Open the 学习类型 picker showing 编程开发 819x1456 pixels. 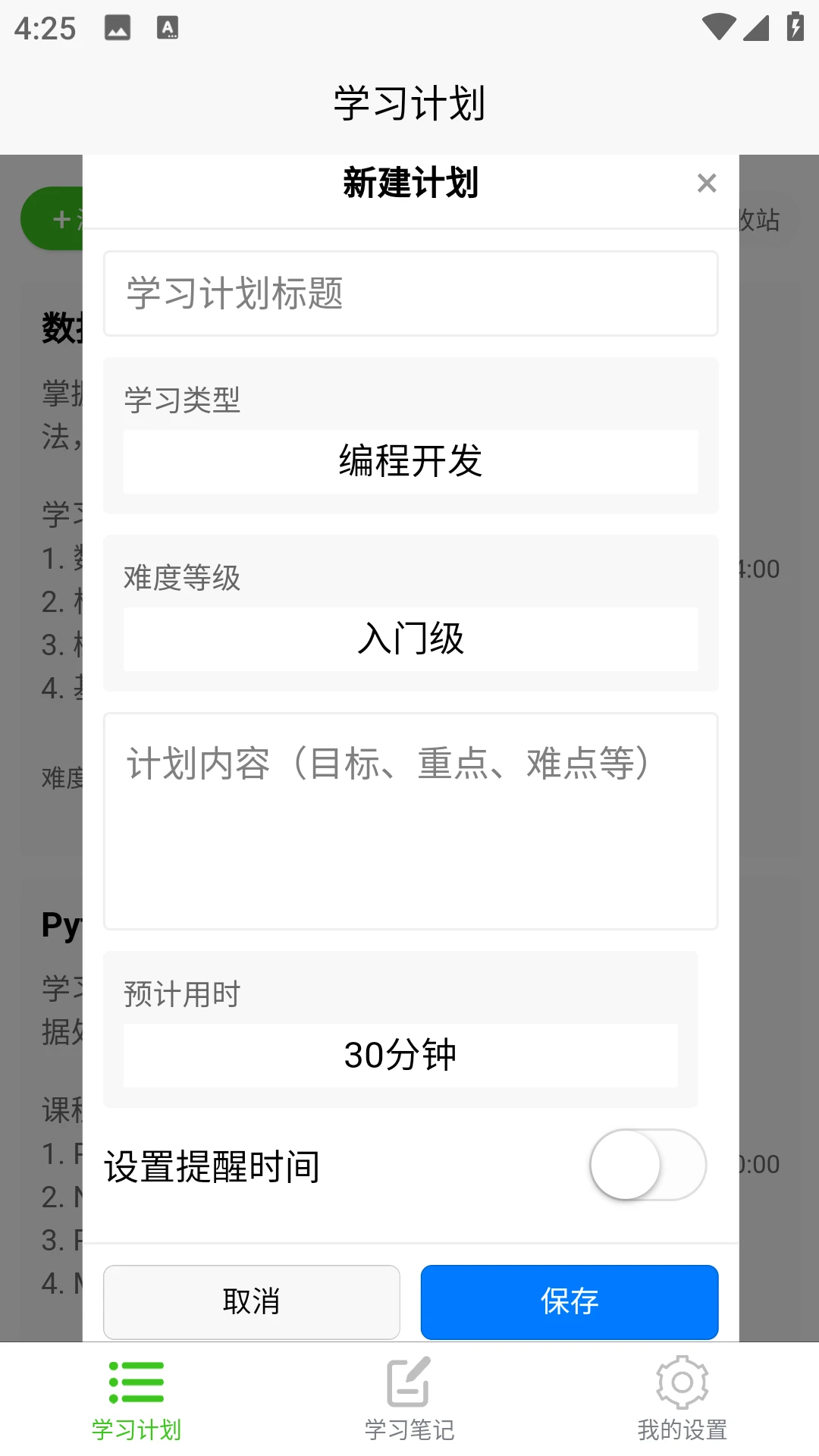coord(410,462)
